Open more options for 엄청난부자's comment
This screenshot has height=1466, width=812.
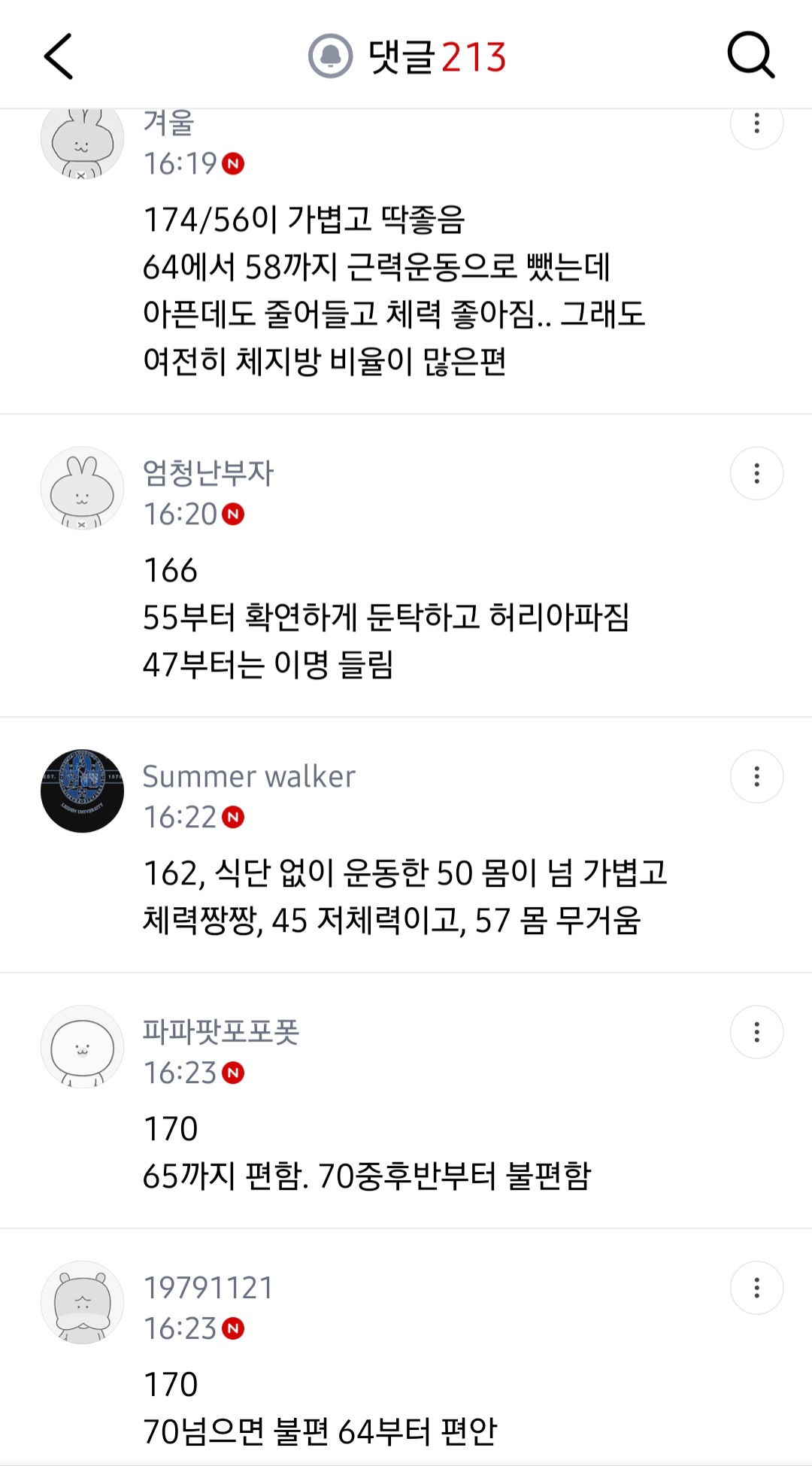click(756, 474)
